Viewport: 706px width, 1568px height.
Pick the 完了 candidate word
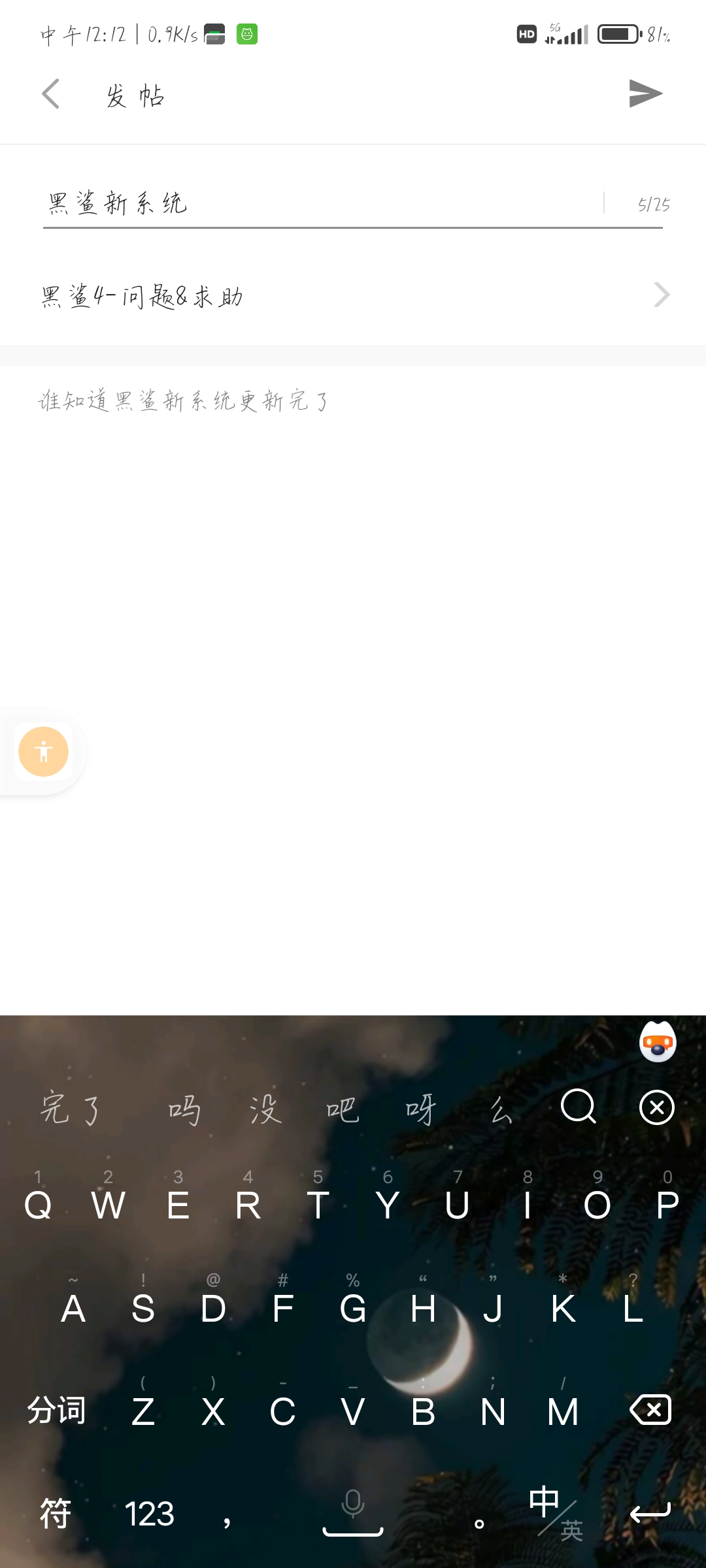[72, 1109]
